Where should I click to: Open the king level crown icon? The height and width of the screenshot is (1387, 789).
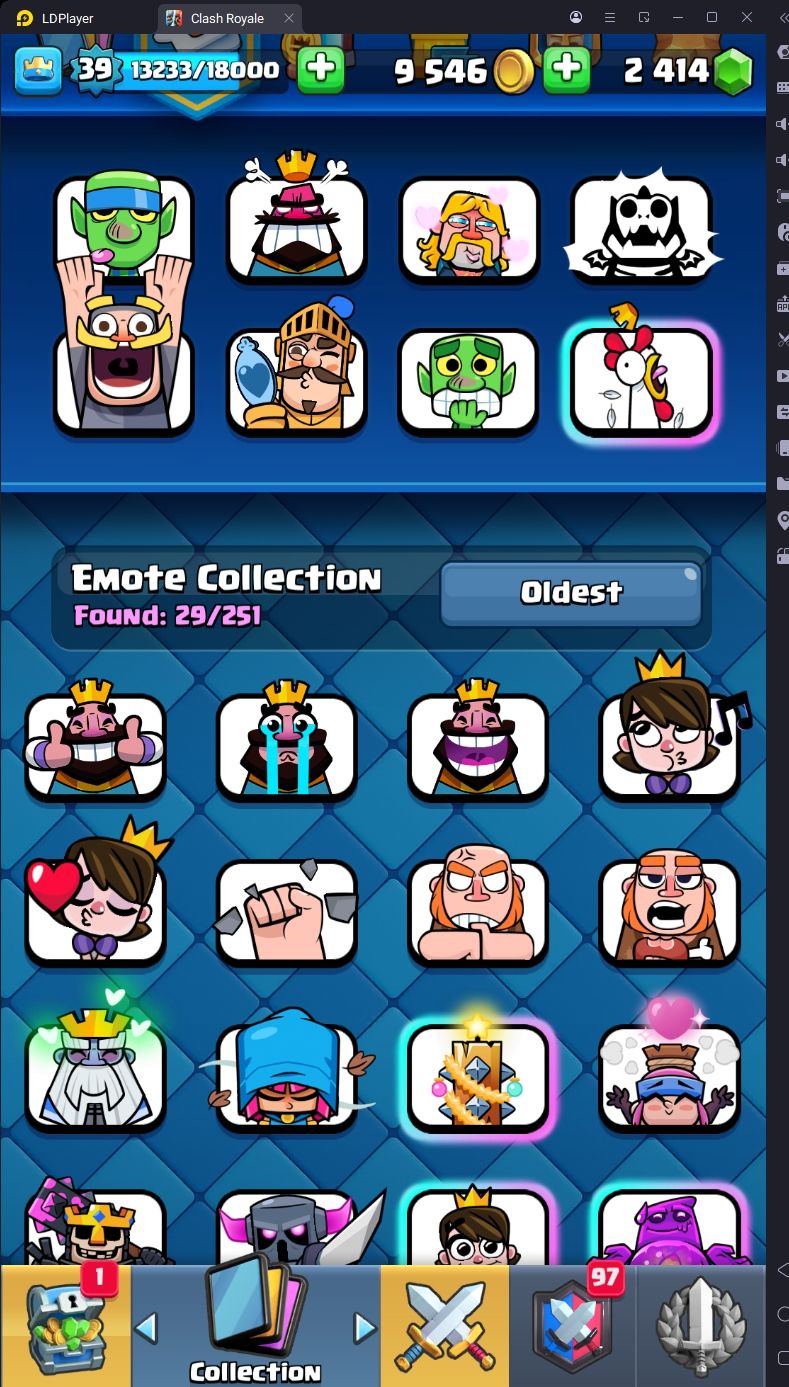point(38,70)
